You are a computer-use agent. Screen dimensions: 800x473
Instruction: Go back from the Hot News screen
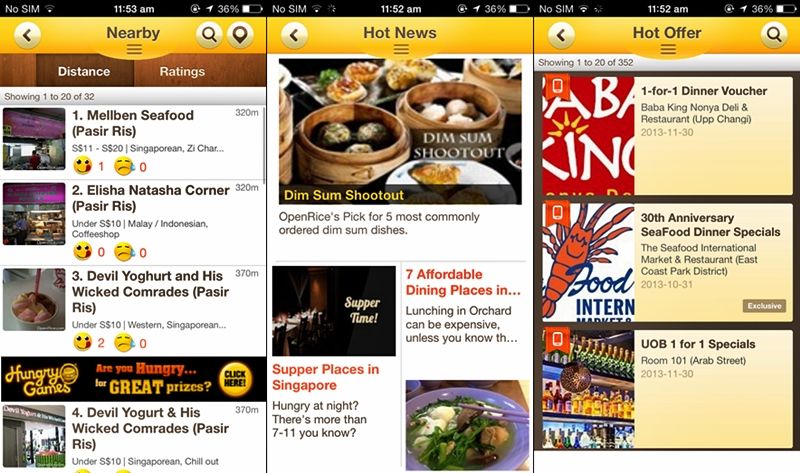point(294,36)
